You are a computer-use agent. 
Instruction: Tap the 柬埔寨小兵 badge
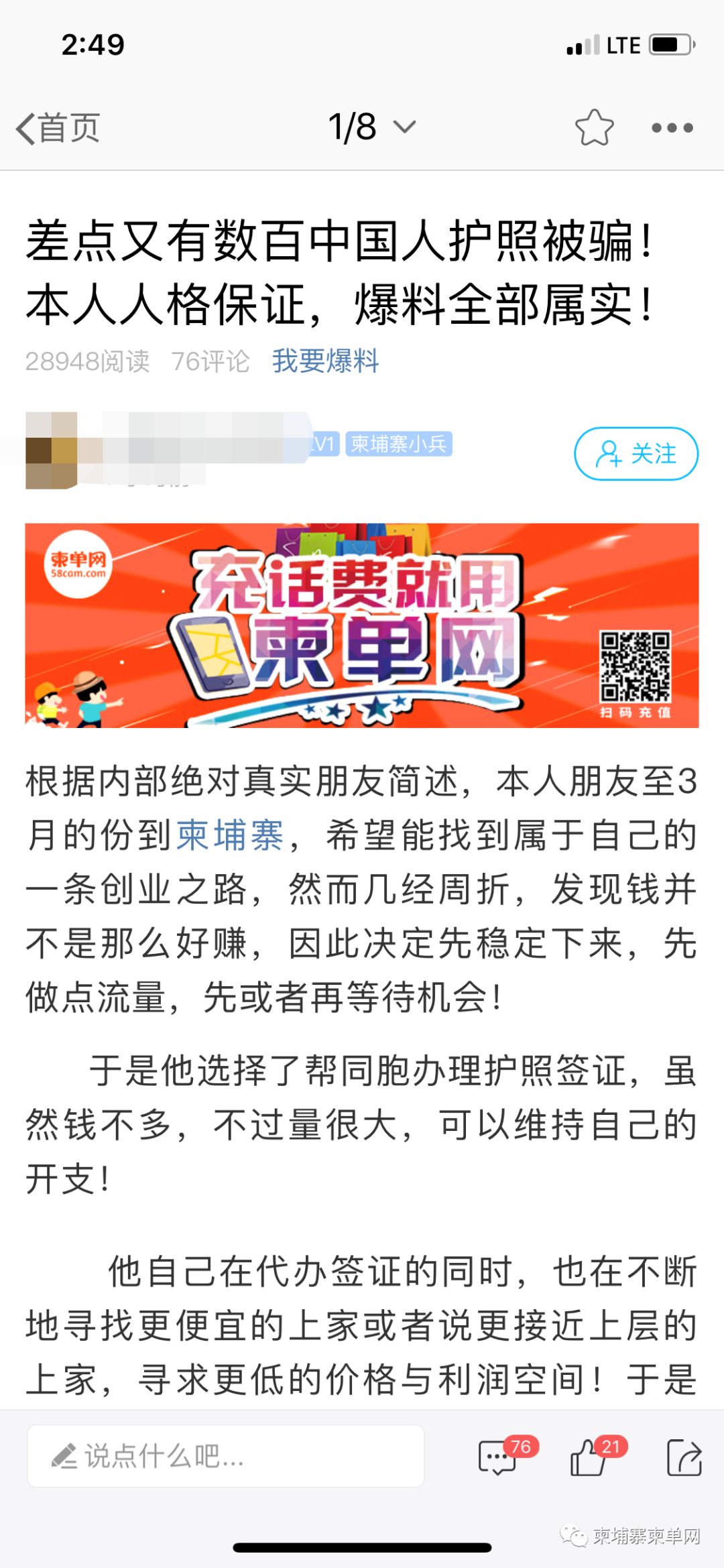398,444
